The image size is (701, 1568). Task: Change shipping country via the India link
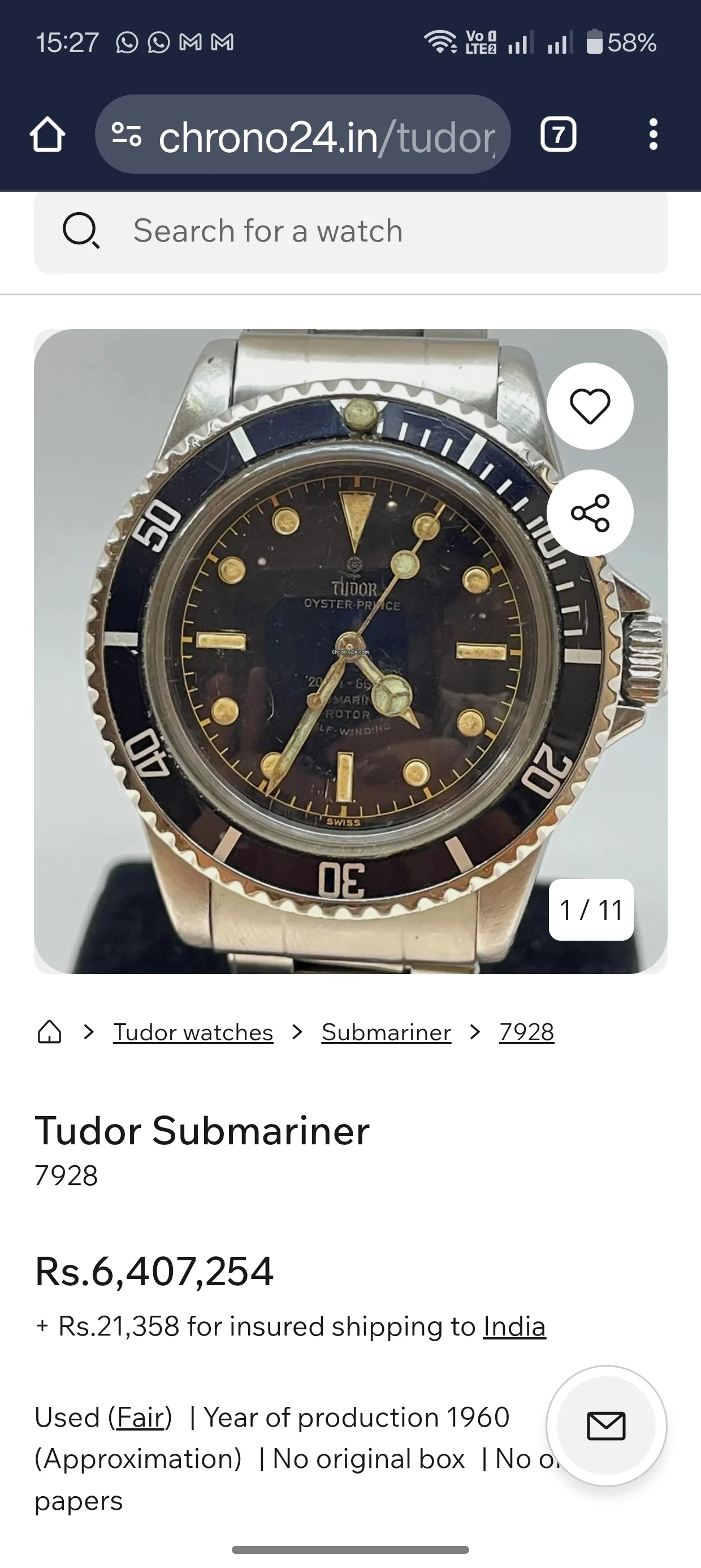(514, 1326)
